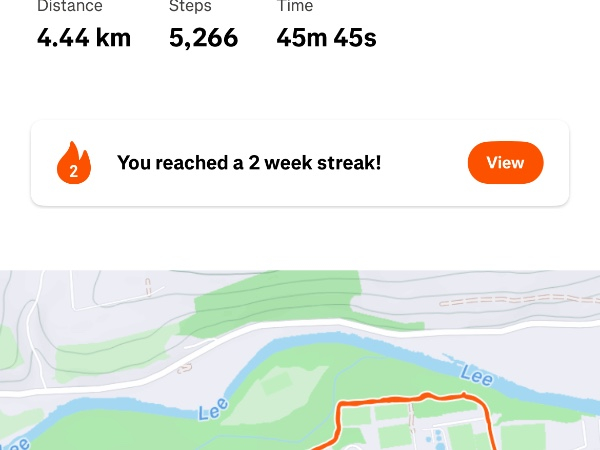The width and height of the screenshot is (600, 450).
Task: Tap View on the streak banner
Action: pyautogui.click(x=505, y=163)
